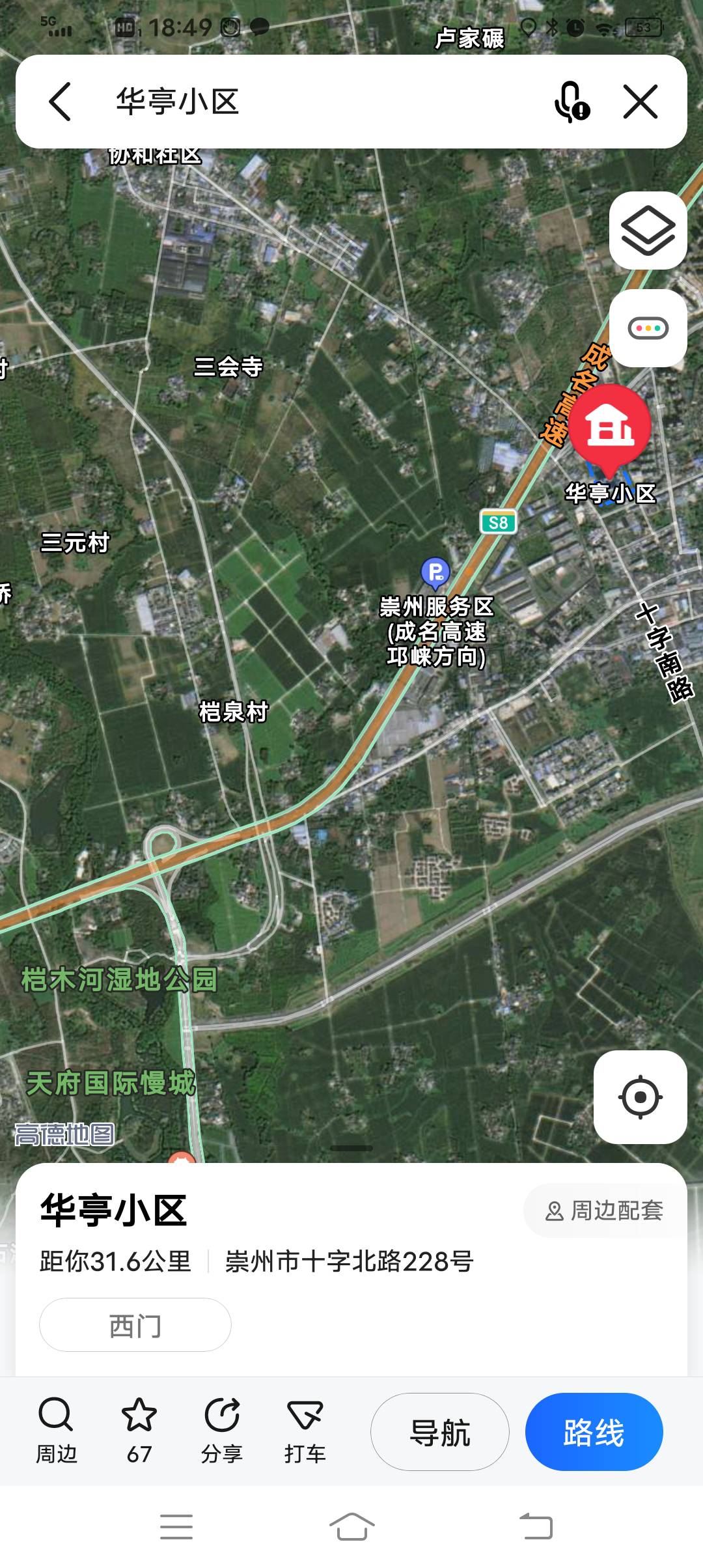Open the system recent apps menu
703x1568 pixels.
[x=176, y=1526]
